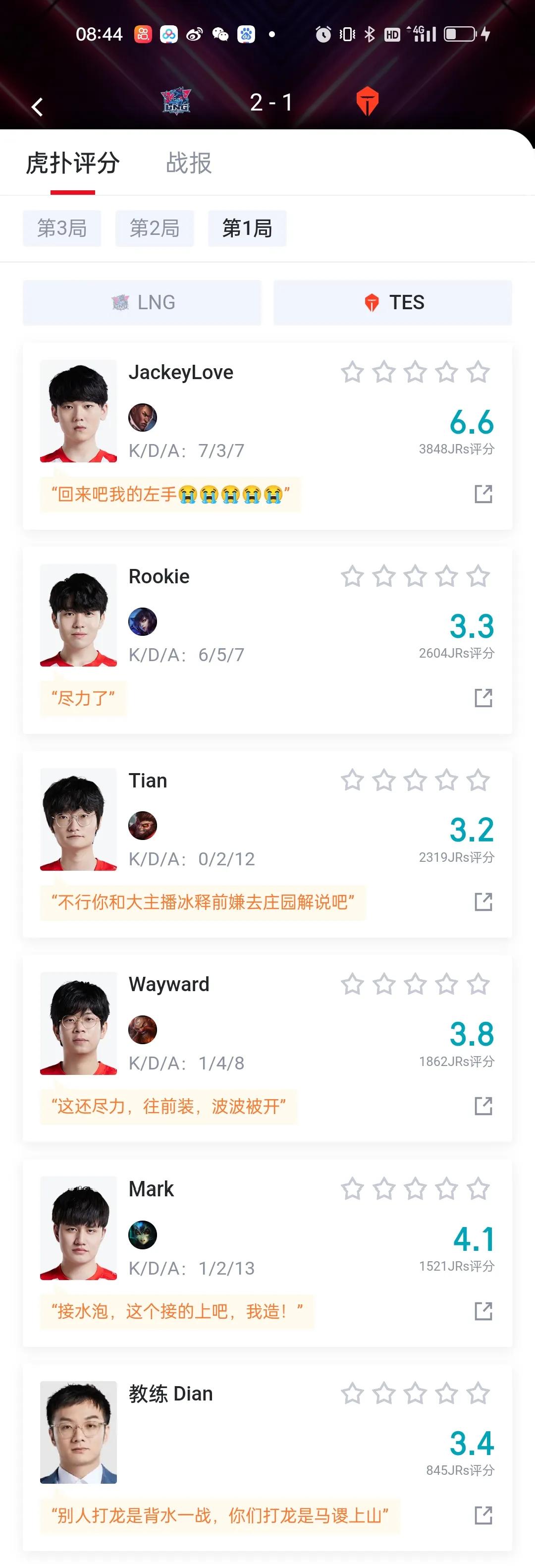Give Wayward a two-star rating

coord(384,984)
